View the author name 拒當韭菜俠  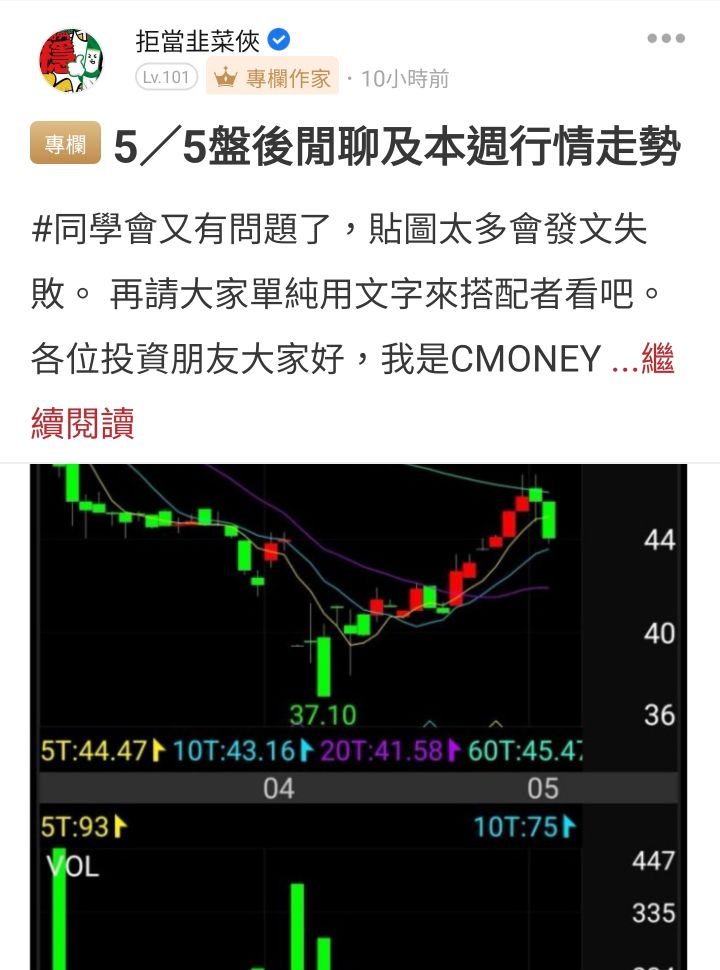pyautogui.click(x=199, y=40)
